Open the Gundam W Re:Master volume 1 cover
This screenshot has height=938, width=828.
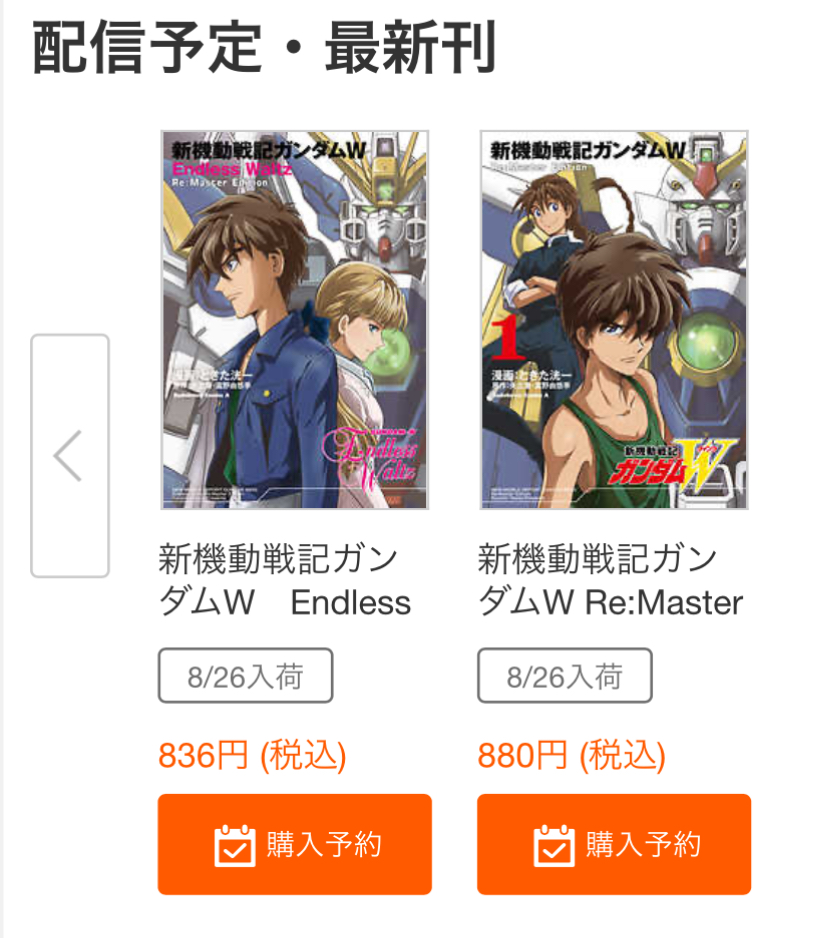[x=614, y=320]
